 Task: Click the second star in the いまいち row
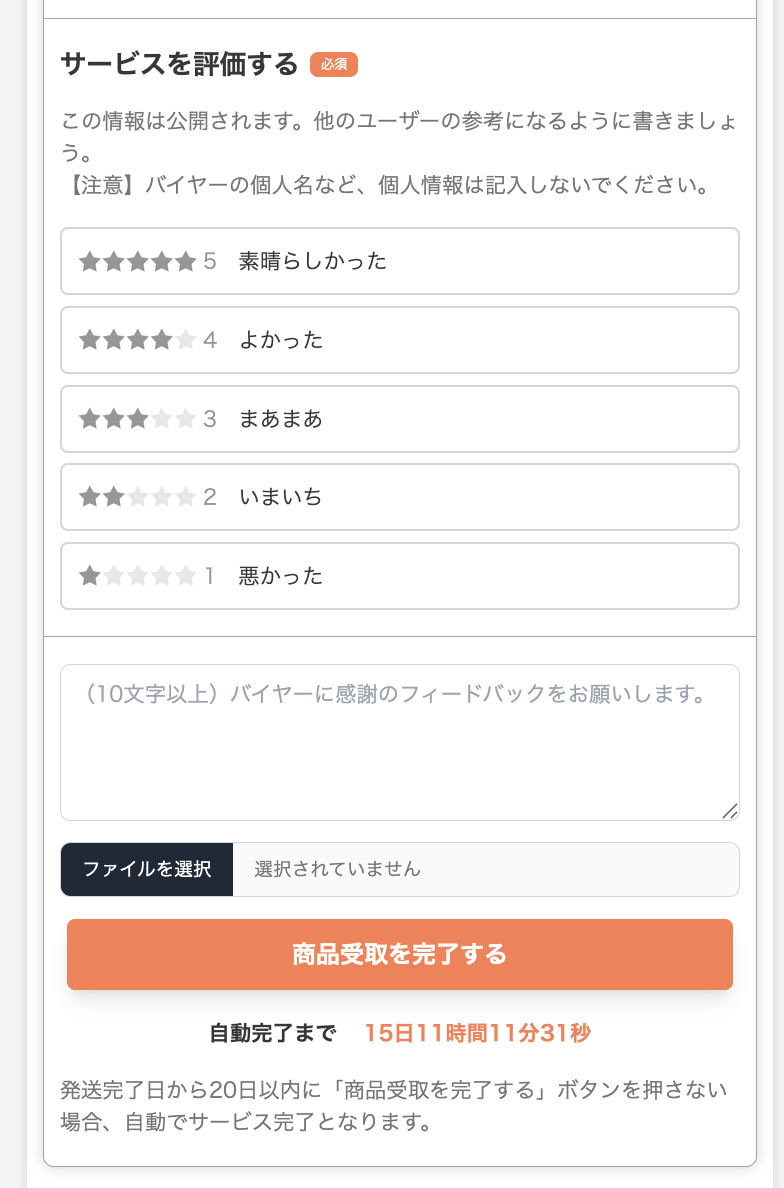tap(114, 497)
